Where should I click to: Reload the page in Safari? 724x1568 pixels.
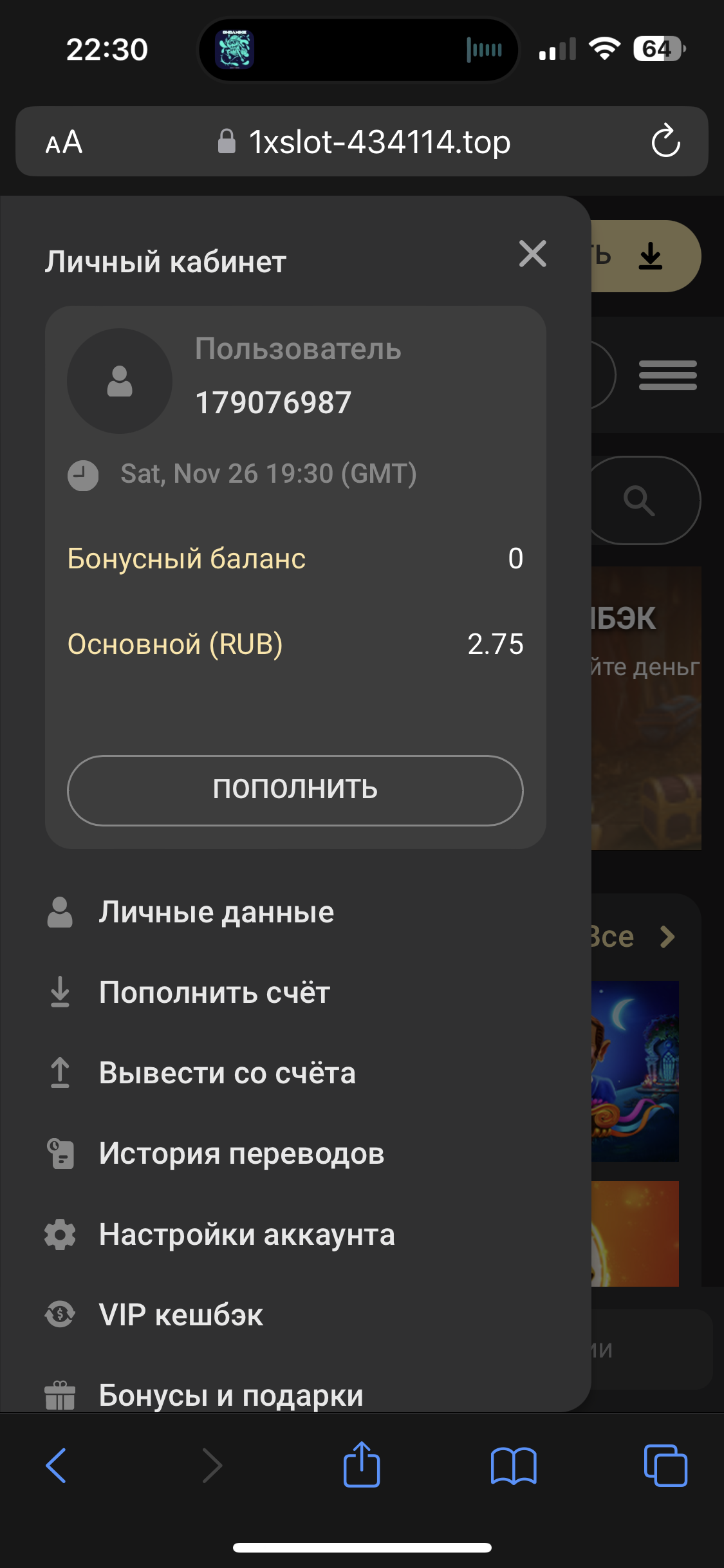665,142
